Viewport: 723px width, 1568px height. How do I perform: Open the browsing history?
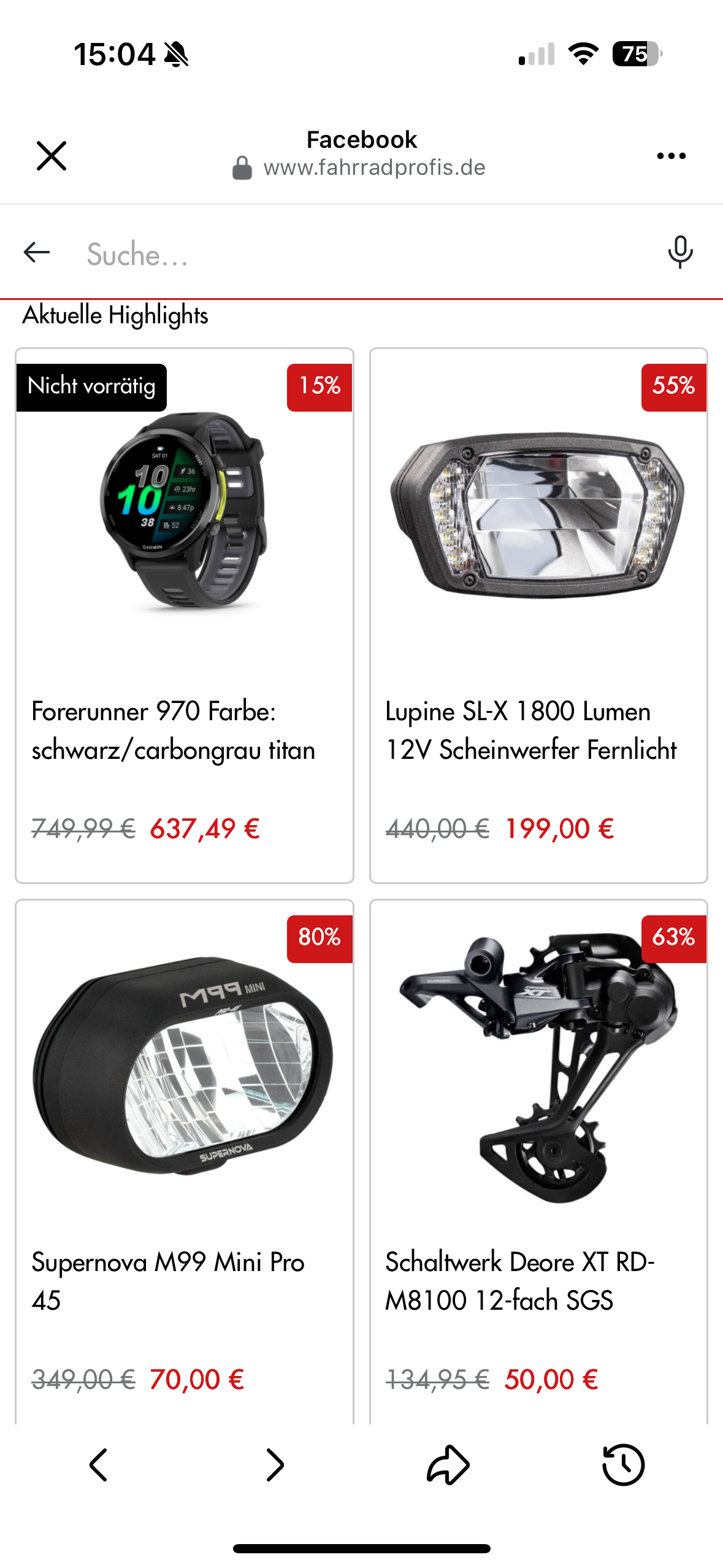(x=623, y=1465)
